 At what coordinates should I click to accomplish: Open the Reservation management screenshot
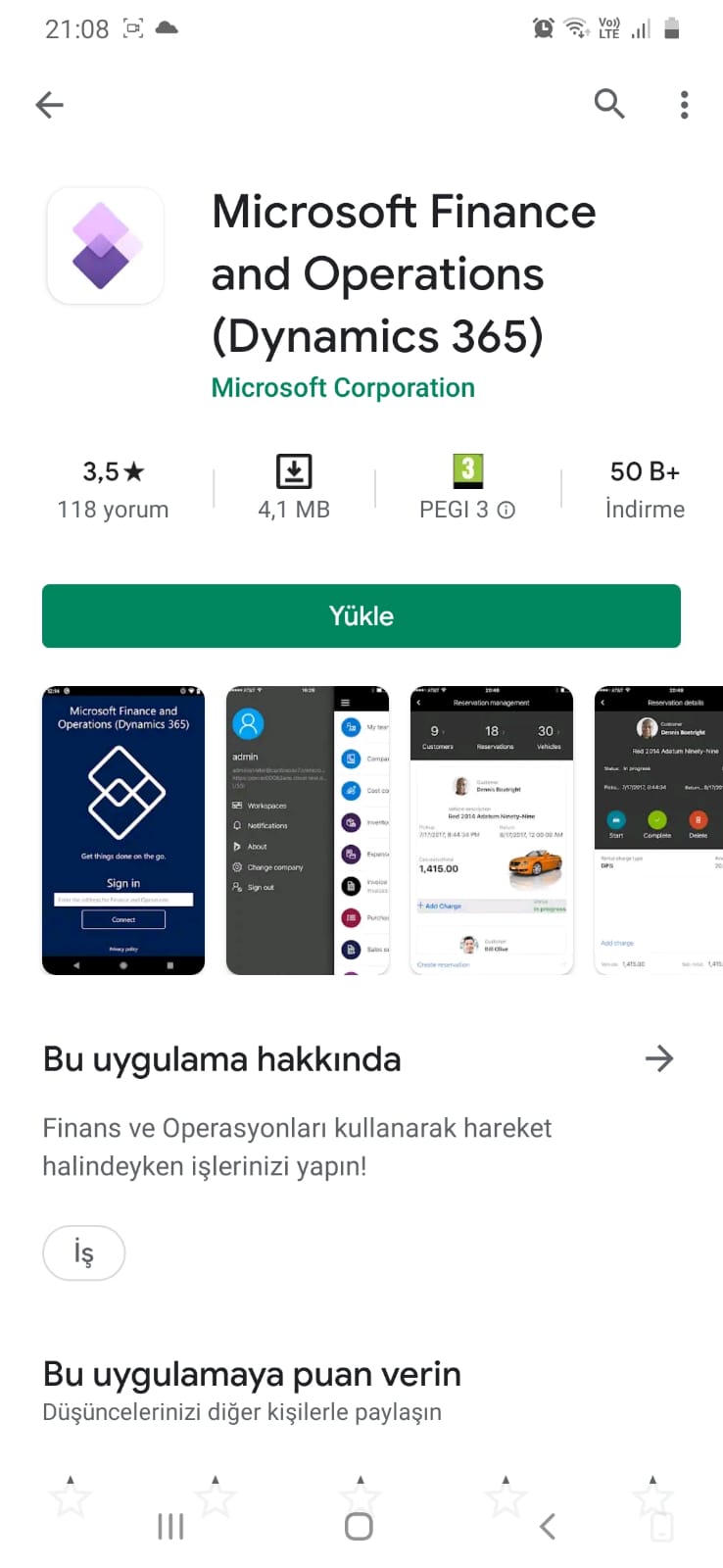[492, 830]
